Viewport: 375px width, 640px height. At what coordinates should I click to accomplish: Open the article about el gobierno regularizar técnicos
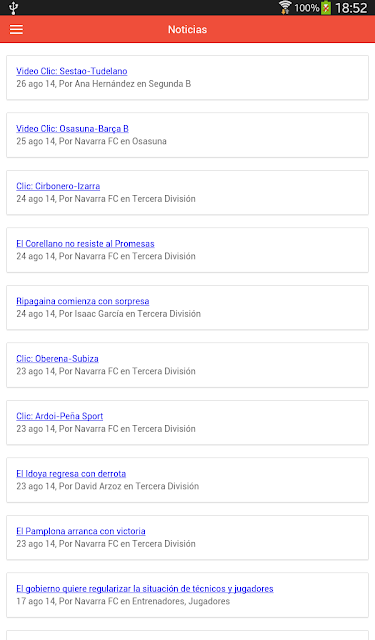(x=145, y=589)
